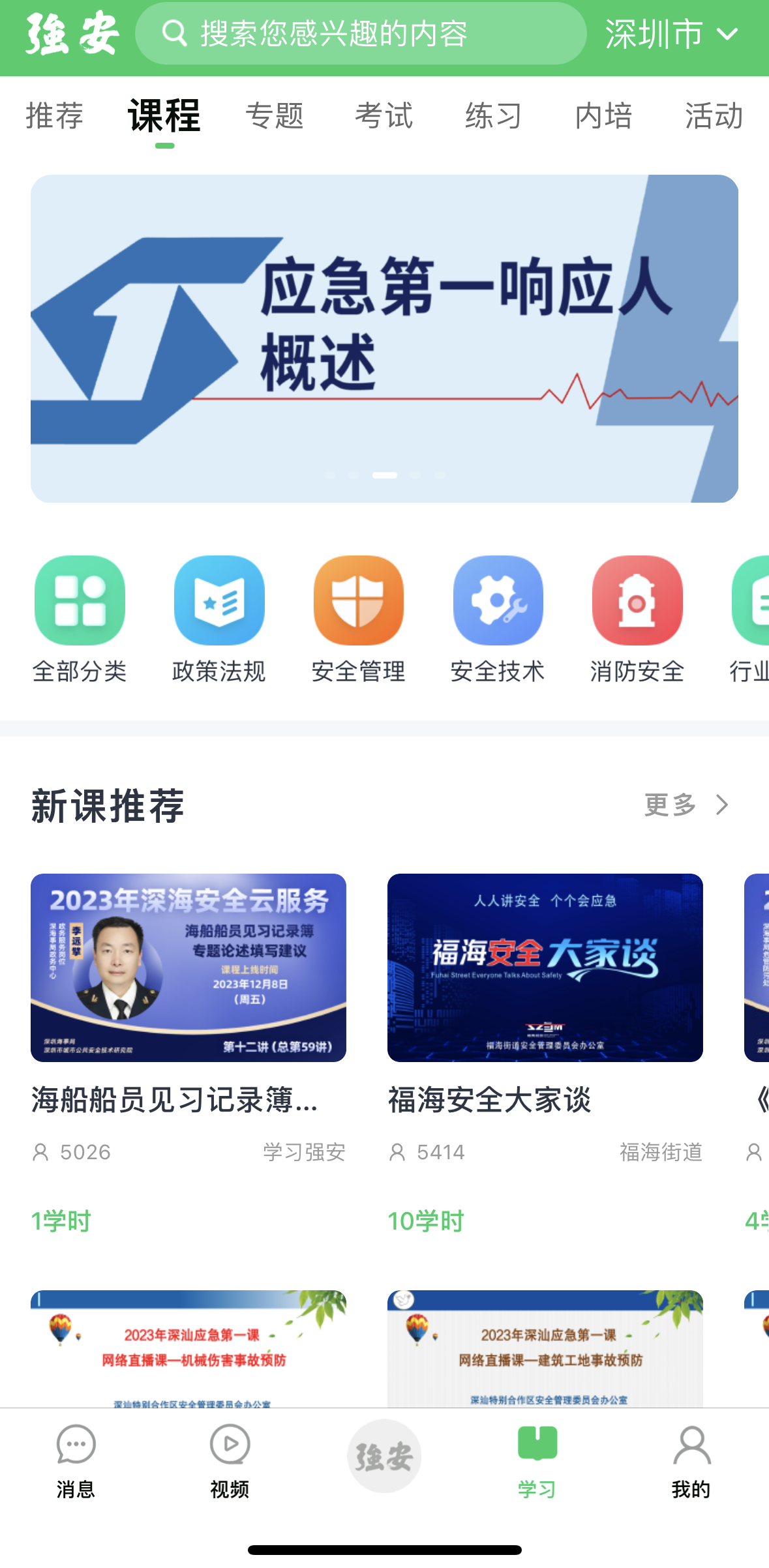This screenshot has width=769, height=1568.
Task: Switch to the 推荐 tab
Action: [x=55, y=116]
